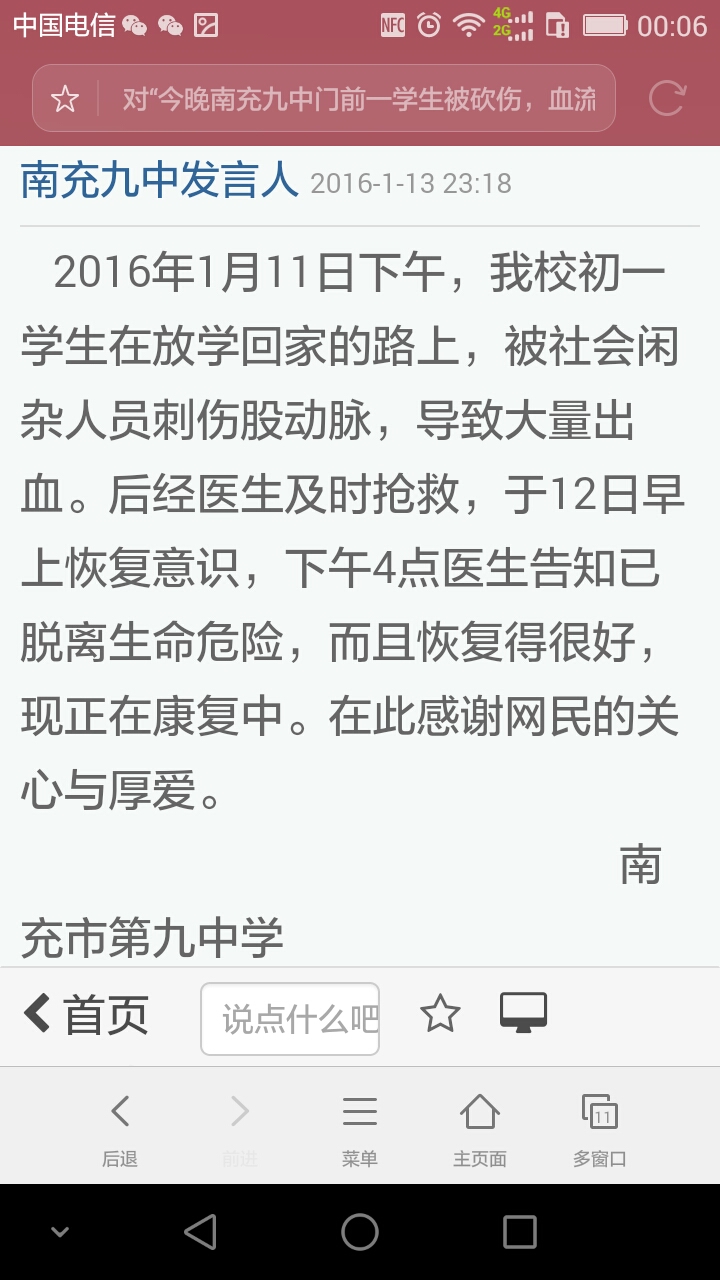Reload the current page
This screenshot has width=720, height=1280.
(666, 98)
